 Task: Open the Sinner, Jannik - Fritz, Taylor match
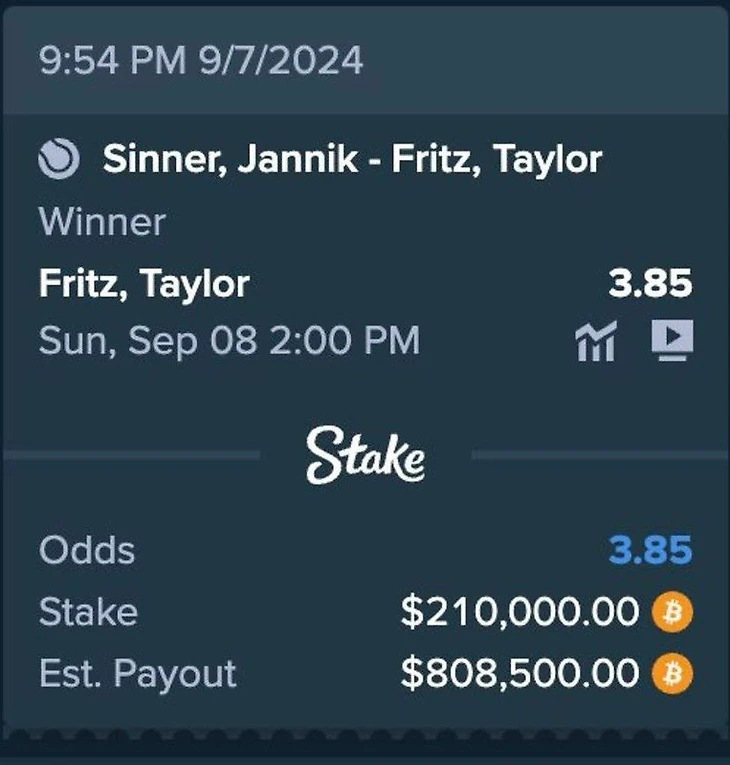(x=352, y=159)
